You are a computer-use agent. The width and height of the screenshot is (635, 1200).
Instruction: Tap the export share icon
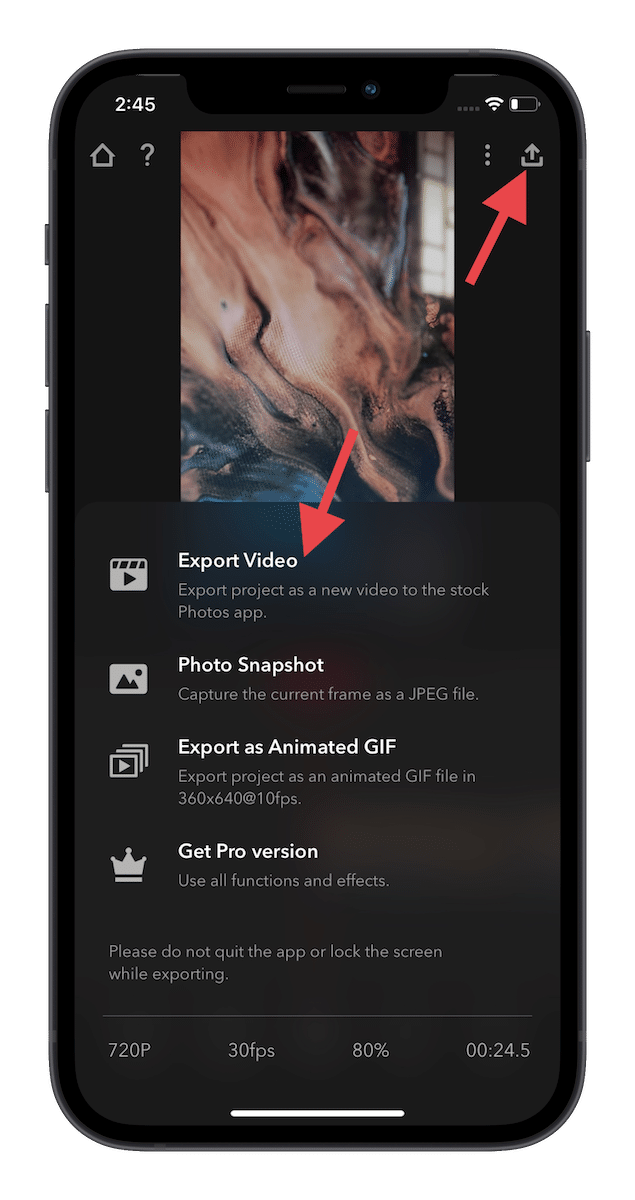(x=532, y=154)
